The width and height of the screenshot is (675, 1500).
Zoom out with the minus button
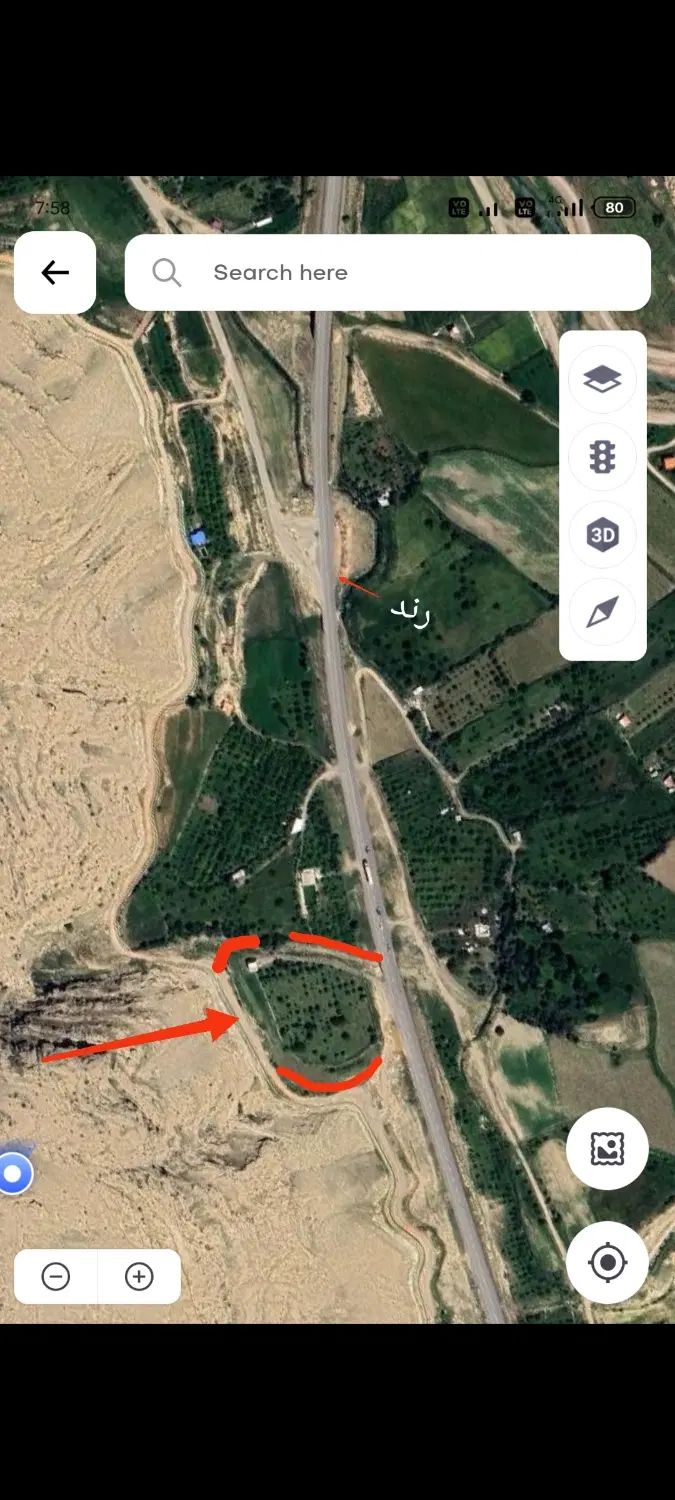[x=56, y=1276]
